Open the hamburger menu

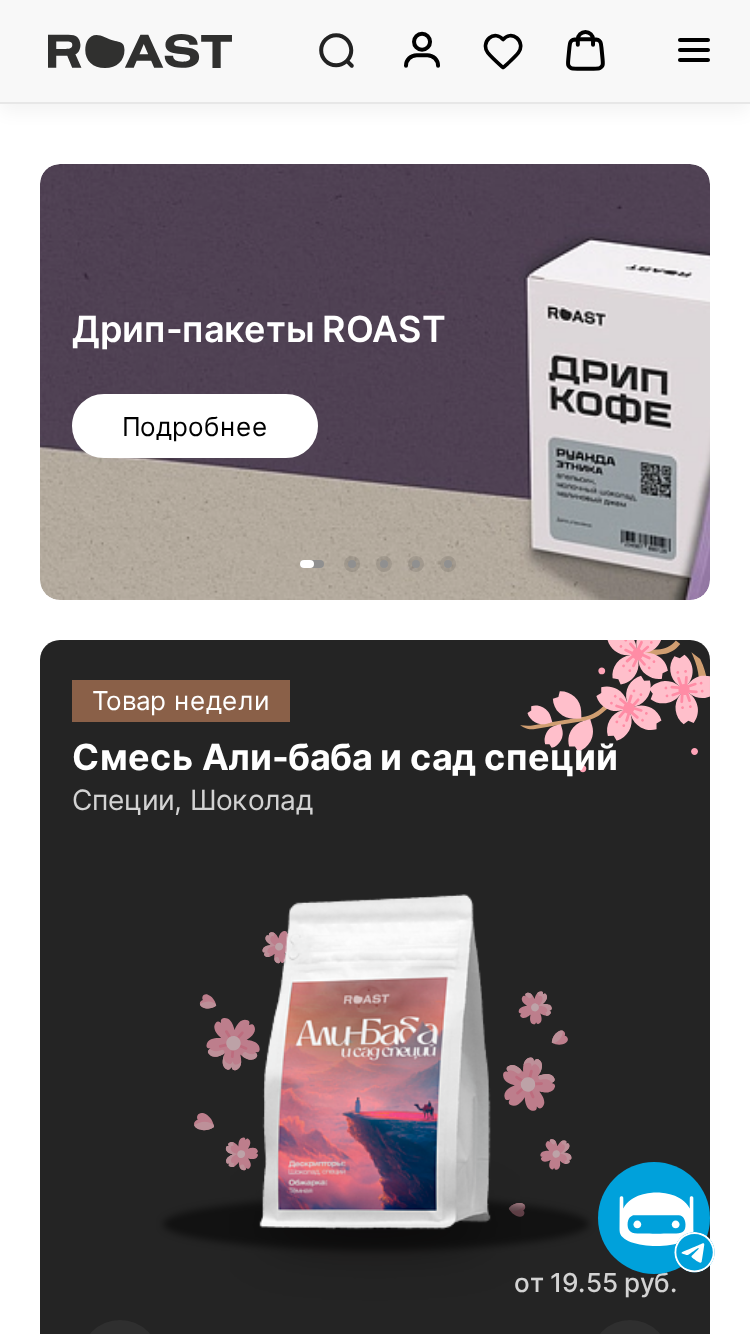click(694, 51)
